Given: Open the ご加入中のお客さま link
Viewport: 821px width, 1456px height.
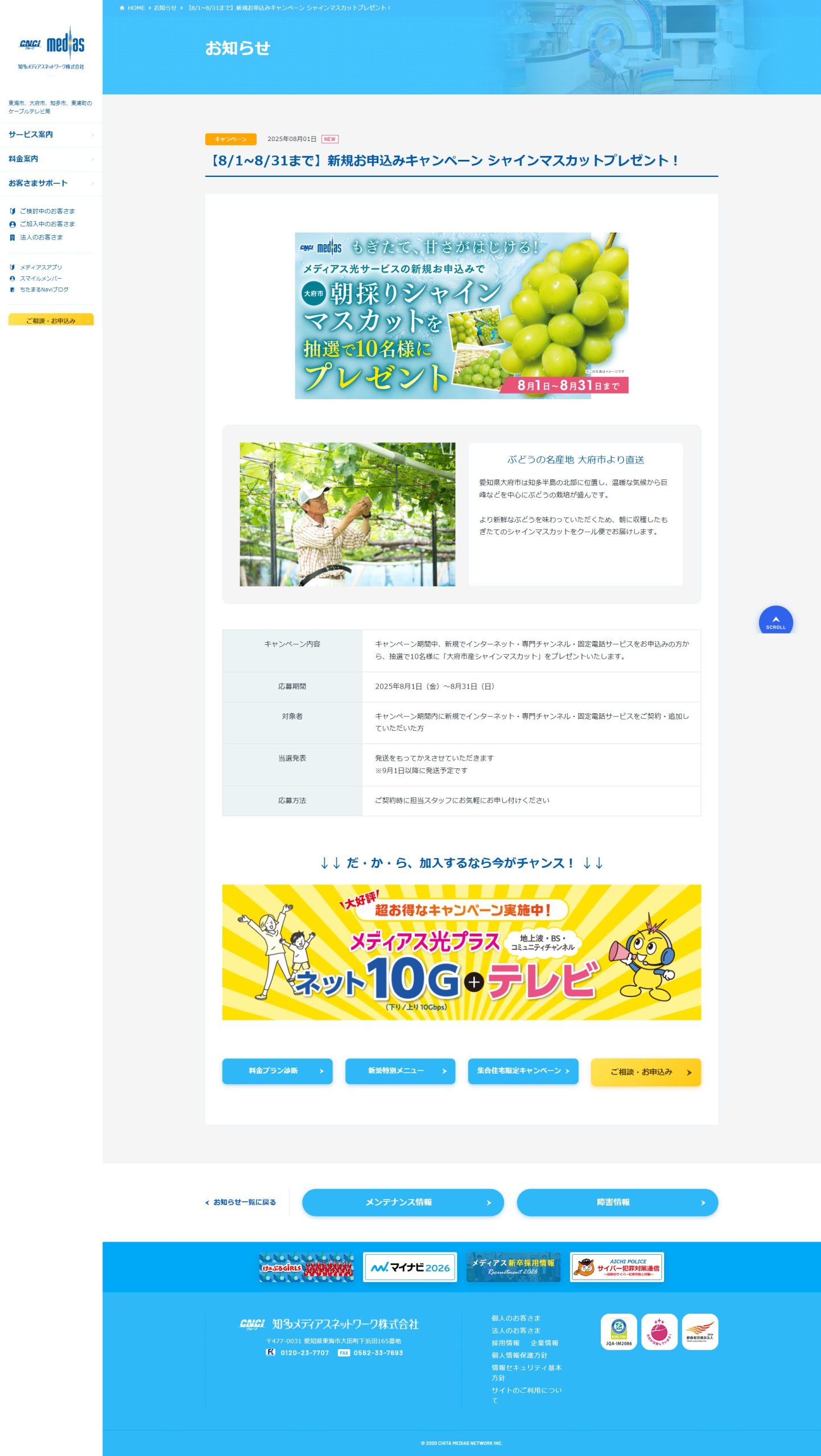Looking at the screenshot, I should tap(47, 224).
